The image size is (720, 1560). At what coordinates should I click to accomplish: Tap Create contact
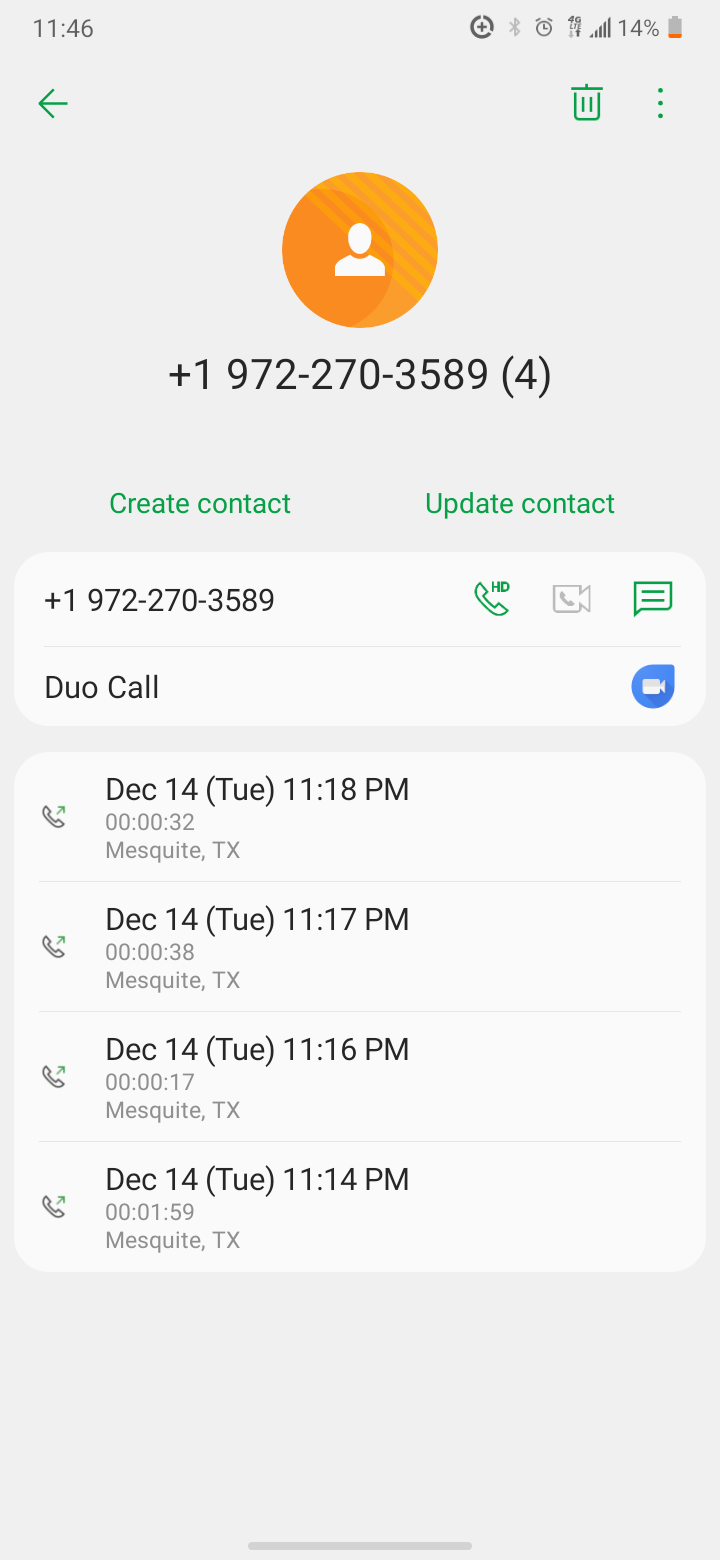point(200,503)
